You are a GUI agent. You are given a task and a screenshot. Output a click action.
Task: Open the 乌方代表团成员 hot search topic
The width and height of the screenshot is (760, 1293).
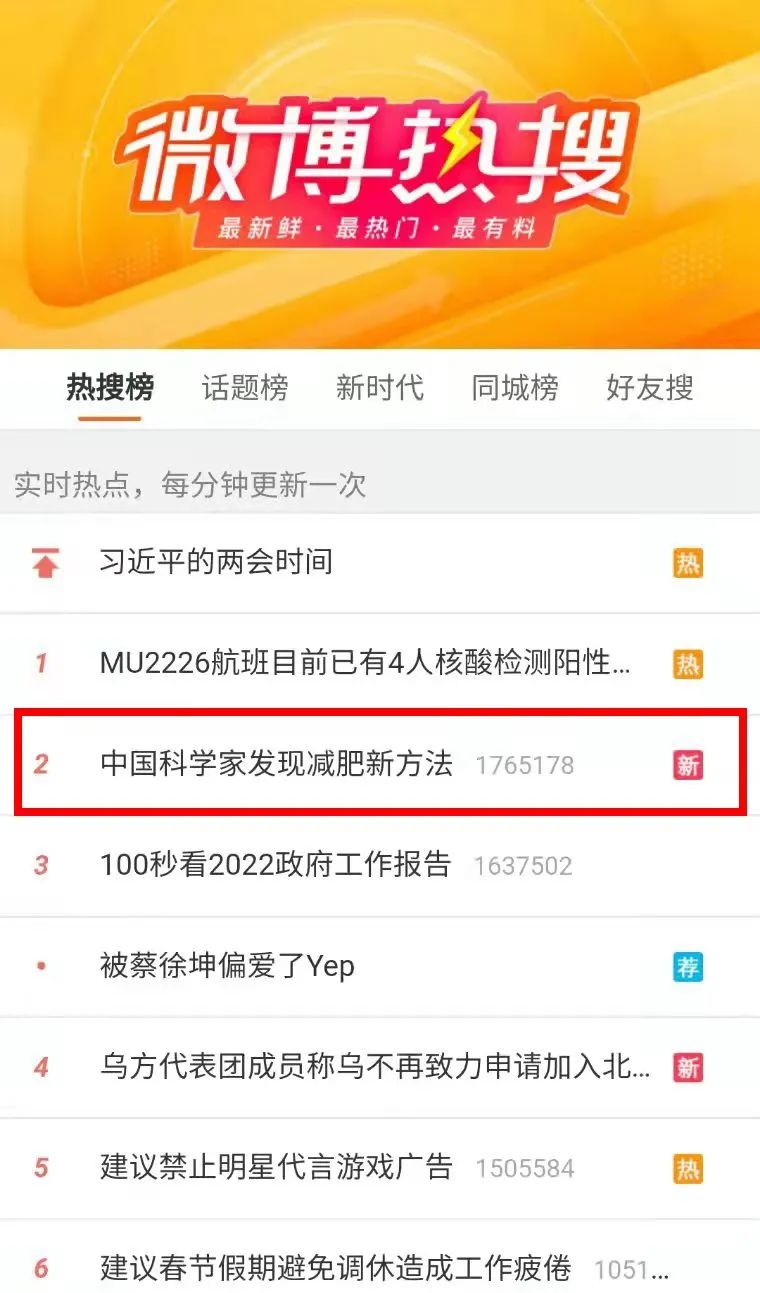(x=375, y=1067)
